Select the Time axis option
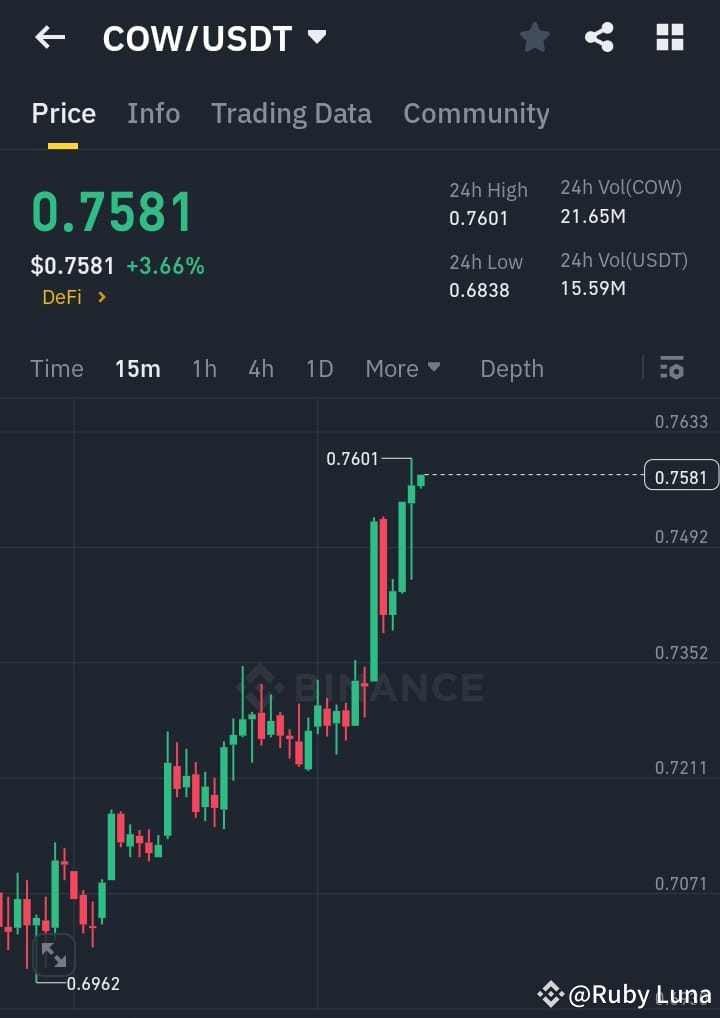This screenshot has width=720, height=1018. point(57,369)
